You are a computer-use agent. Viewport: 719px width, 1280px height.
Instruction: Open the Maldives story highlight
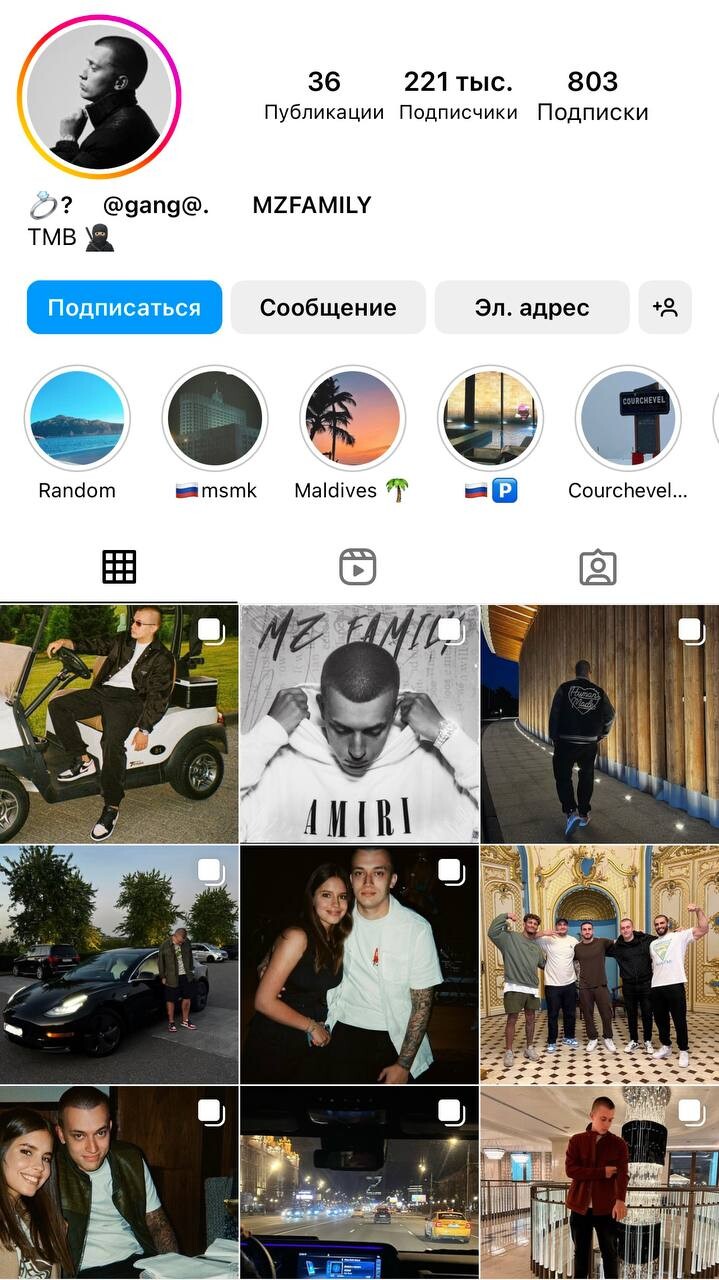(x=352, y=418)
